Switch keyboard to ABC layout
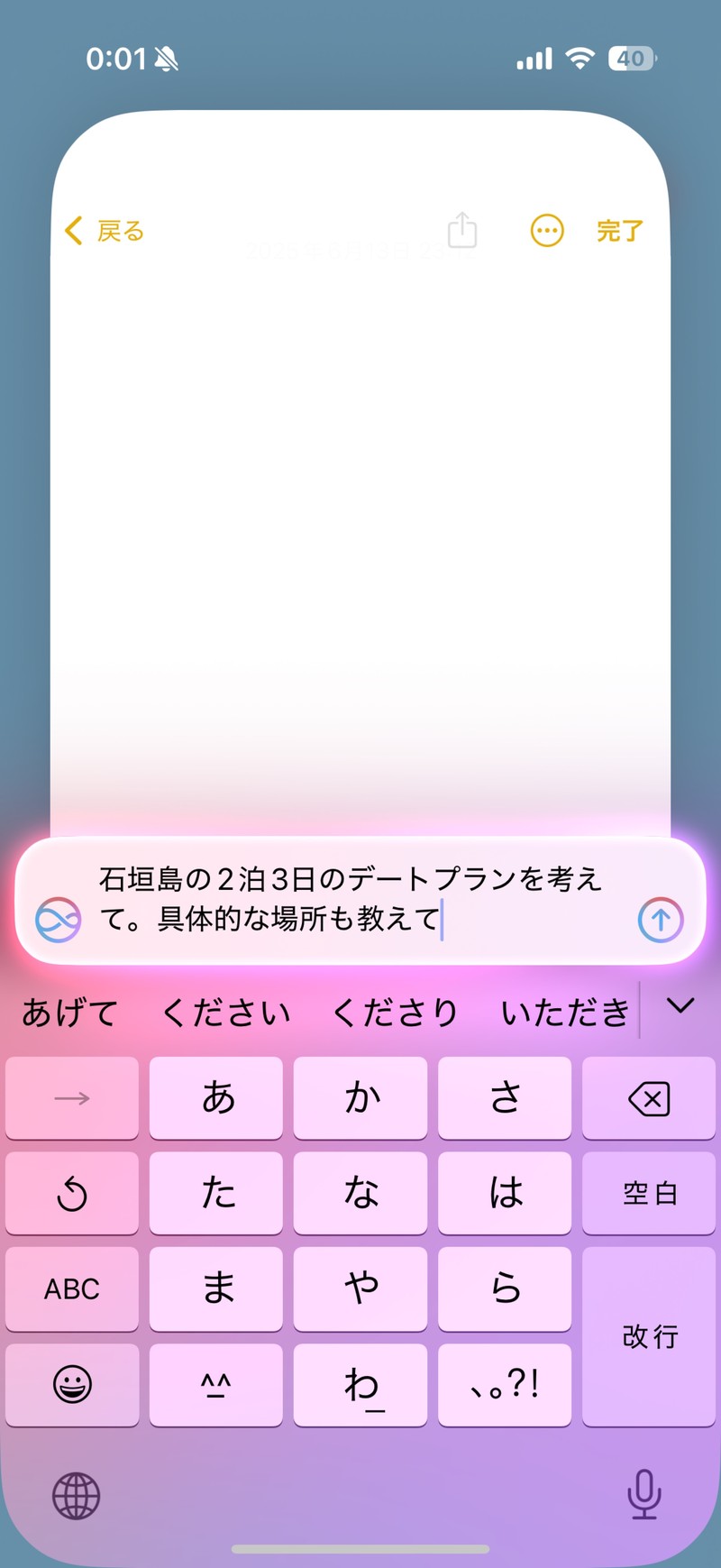 [72, 1289]
